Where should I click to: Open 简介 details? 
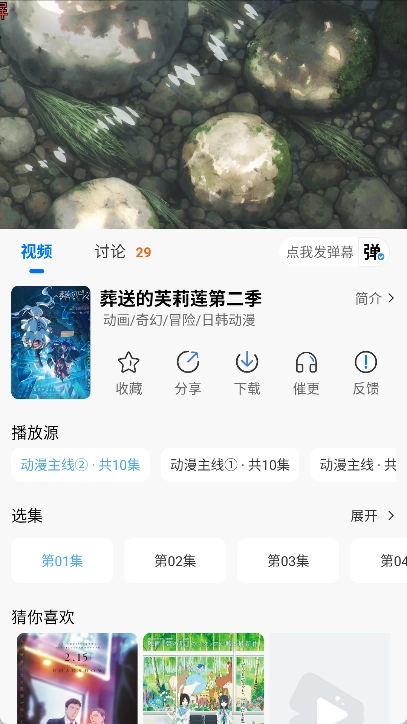pyautogui.click(x=375, y=298)
